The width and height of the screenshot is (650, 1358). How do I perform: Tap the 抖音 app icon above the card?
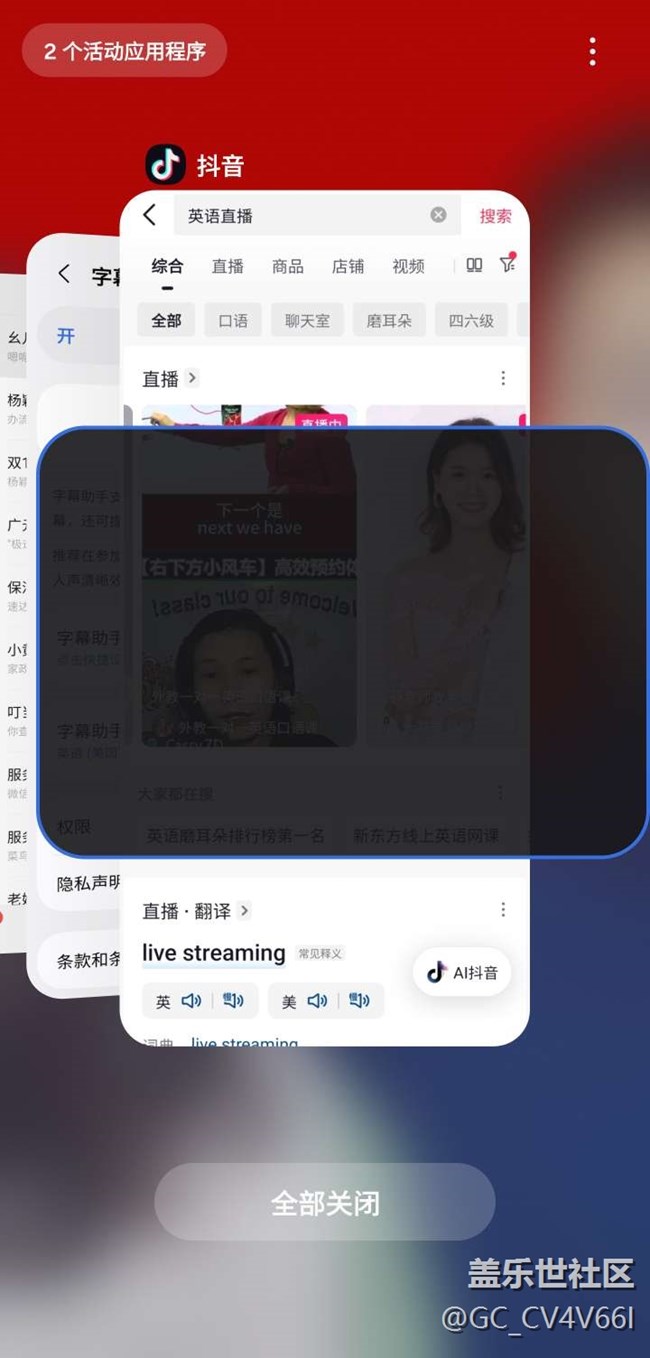point(166,165)
